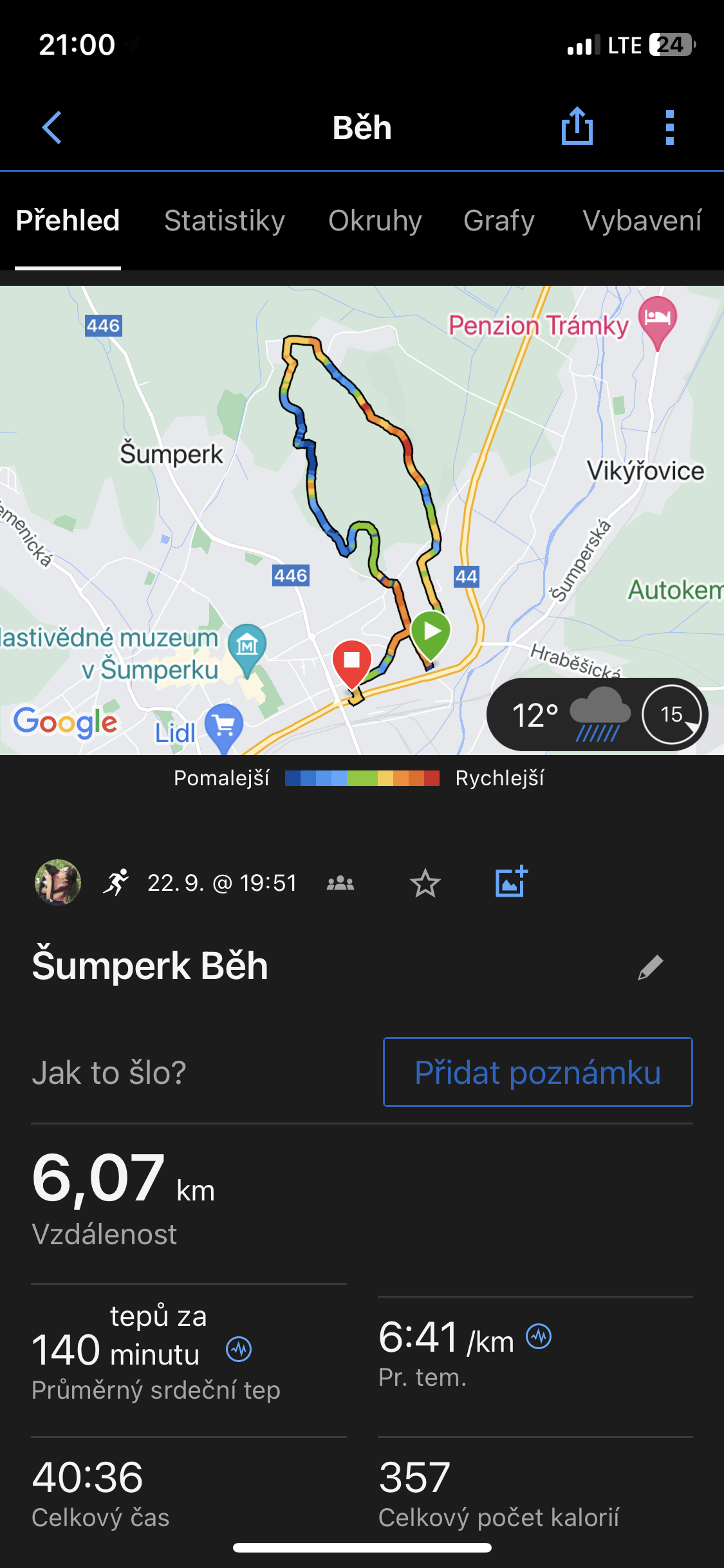Viewport: 724px width, 1568px height.
Task: Switch to the Vybavení tab
Action: click(642, 221)
